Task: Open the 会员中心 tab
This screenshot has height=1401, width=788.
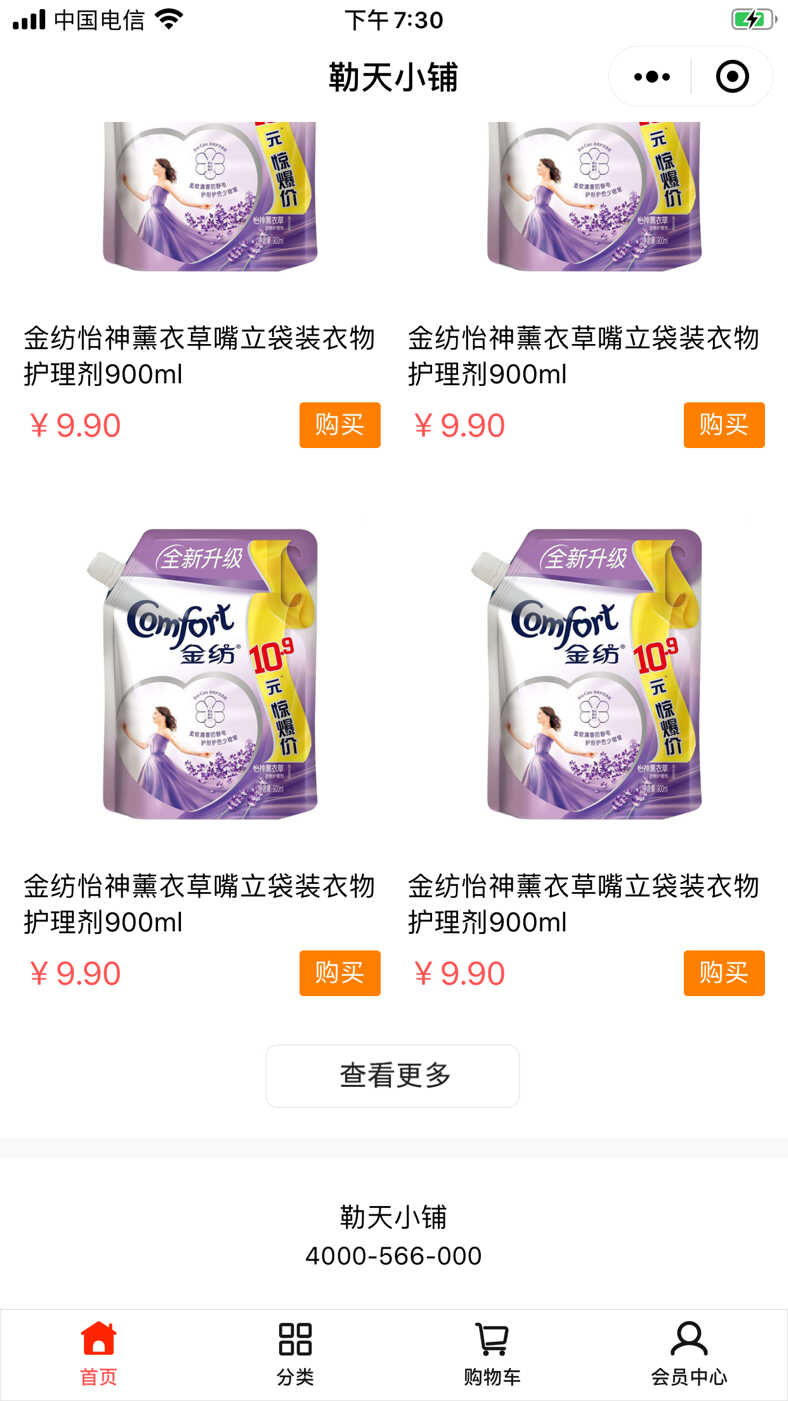Action: (689, 1354)
